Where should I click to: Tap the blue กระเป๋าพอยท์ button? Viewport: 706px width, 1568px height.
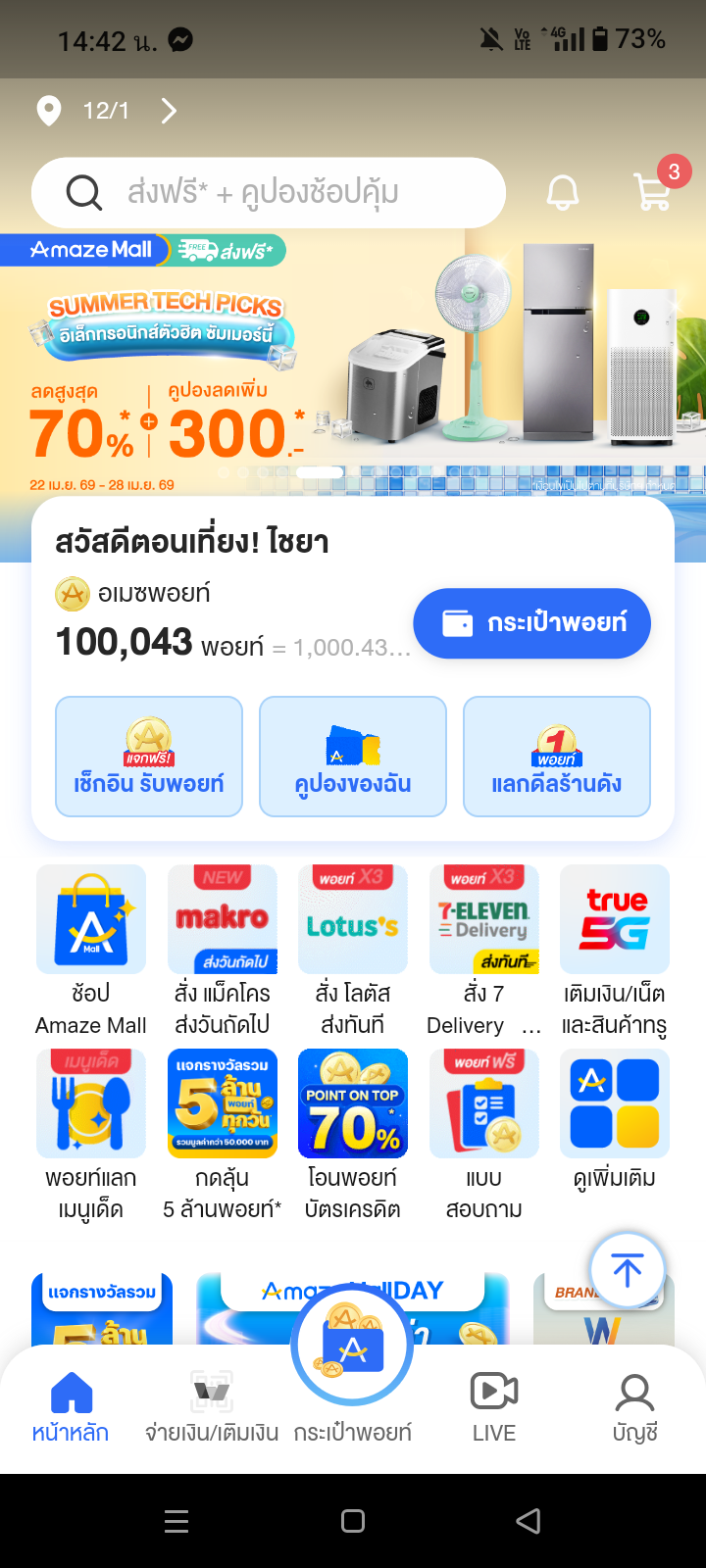(531, 623)
